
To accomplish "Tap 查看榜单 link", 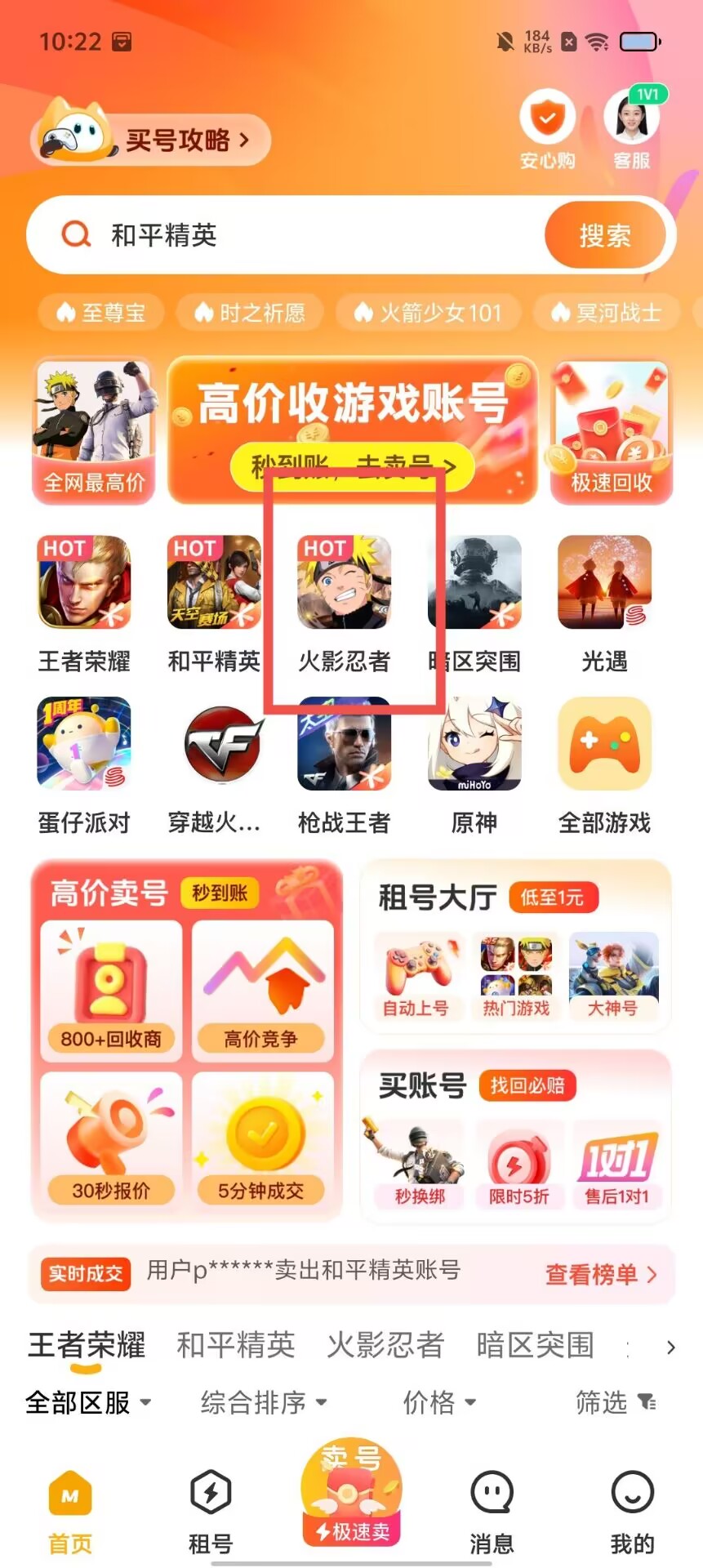I will click(600, 1274).
